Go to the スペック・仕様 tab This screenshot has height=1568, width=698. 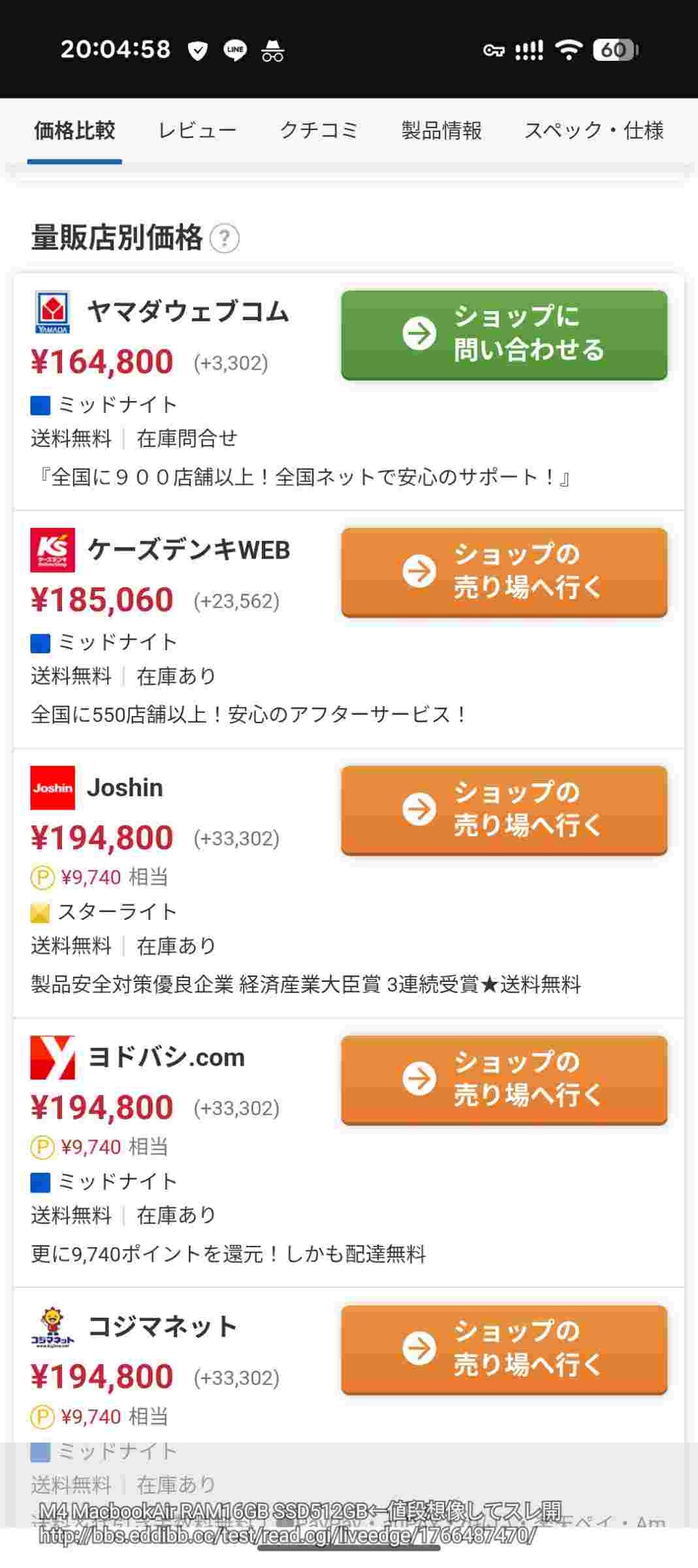click(594, 131)
